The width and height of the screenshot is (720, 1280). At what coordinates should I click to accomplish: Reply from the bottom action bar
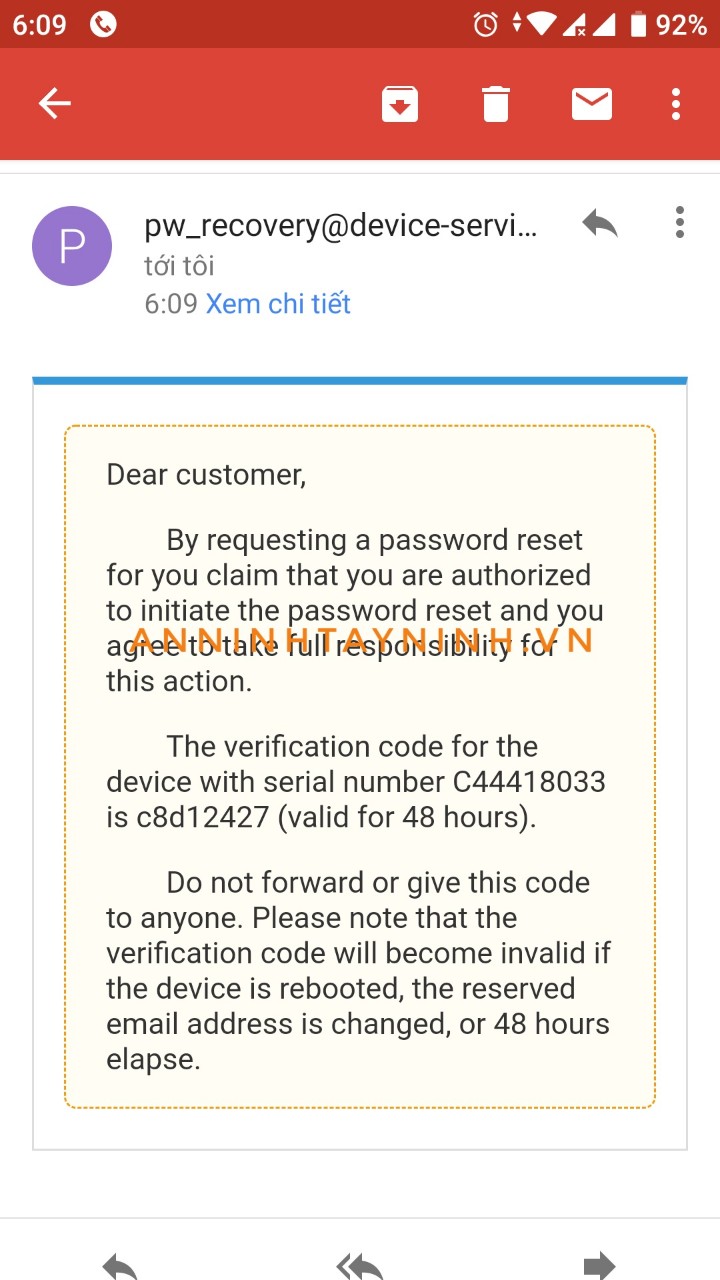120,1266
